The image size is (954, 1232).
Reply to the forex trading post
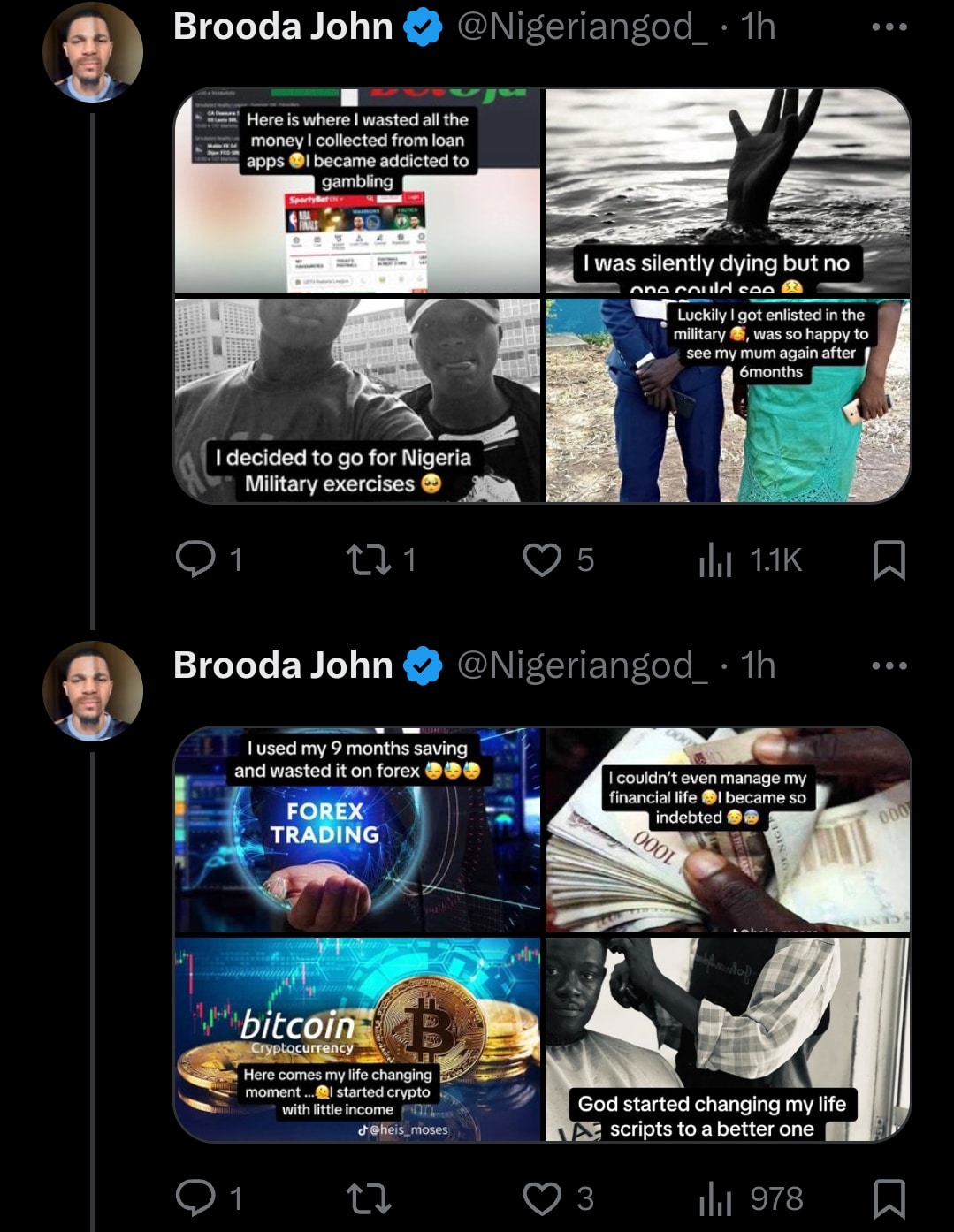[196, 1198]
